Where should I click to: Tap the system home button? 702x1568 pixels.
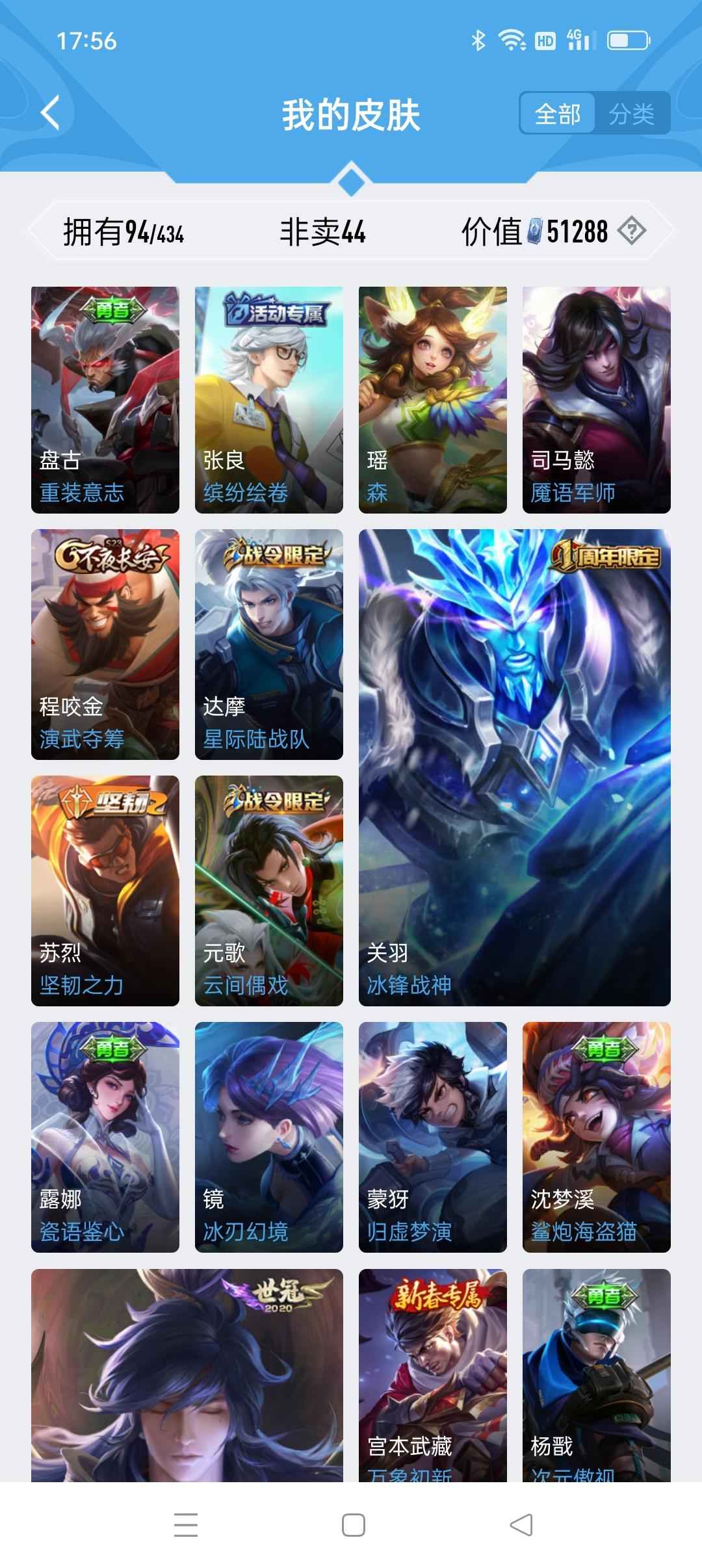[x=353, y=1525]
